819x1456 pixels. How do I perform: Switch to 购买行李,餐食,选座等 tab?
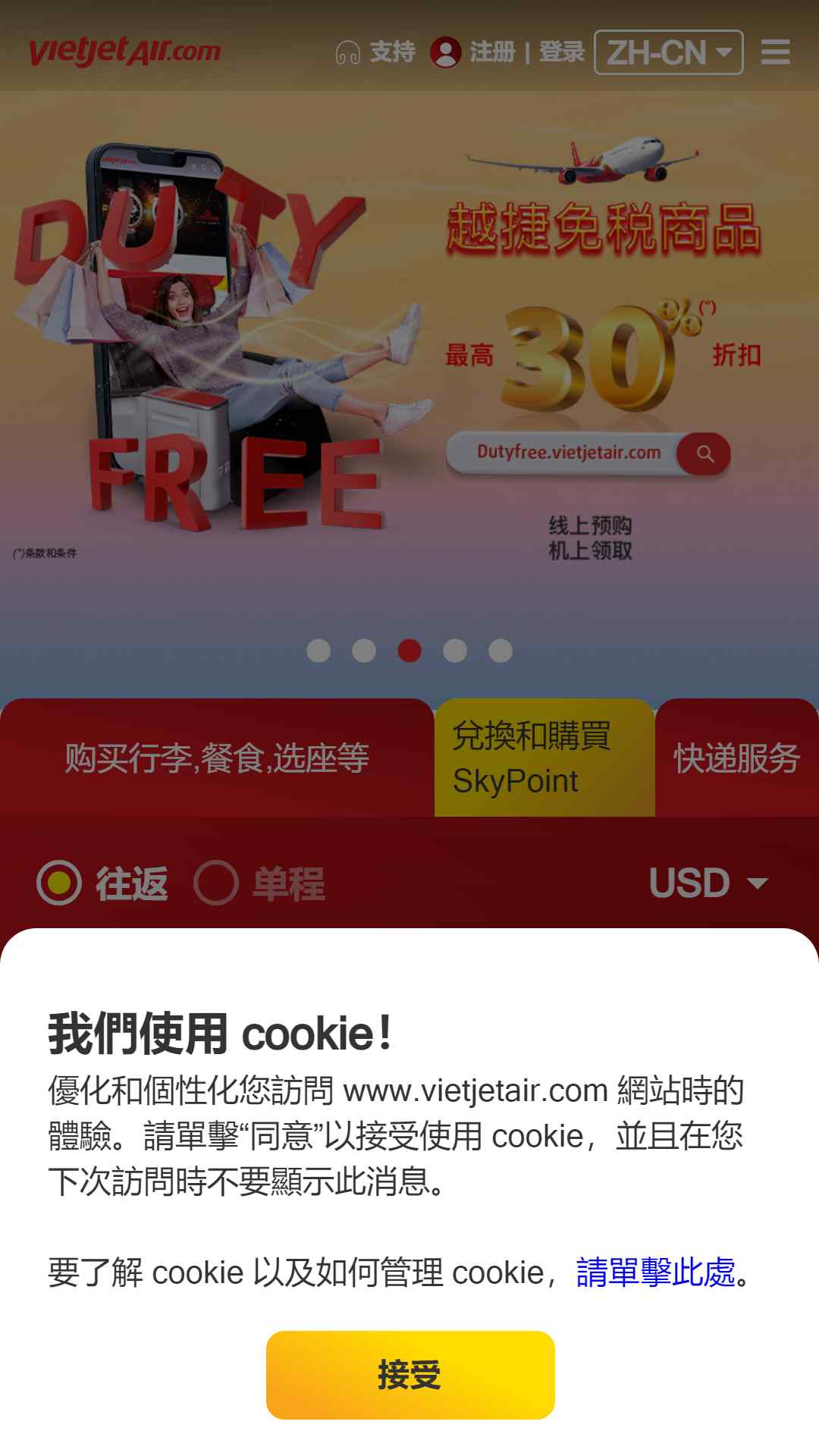[x=217, y=758]
